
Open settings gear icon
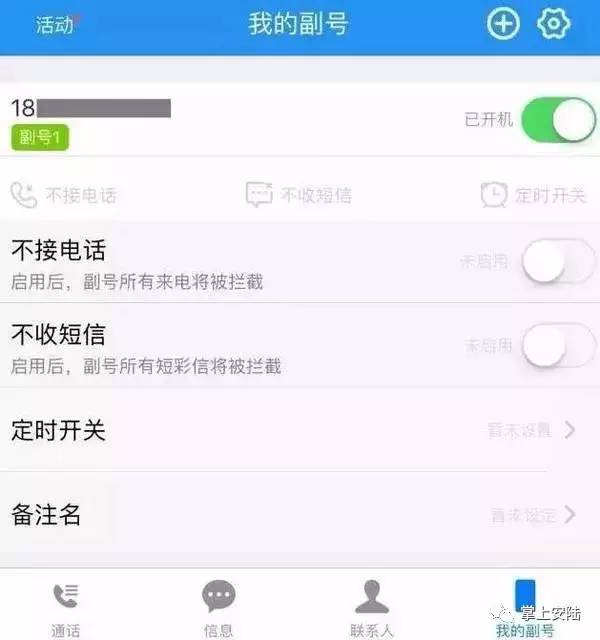tap(553, 24)
